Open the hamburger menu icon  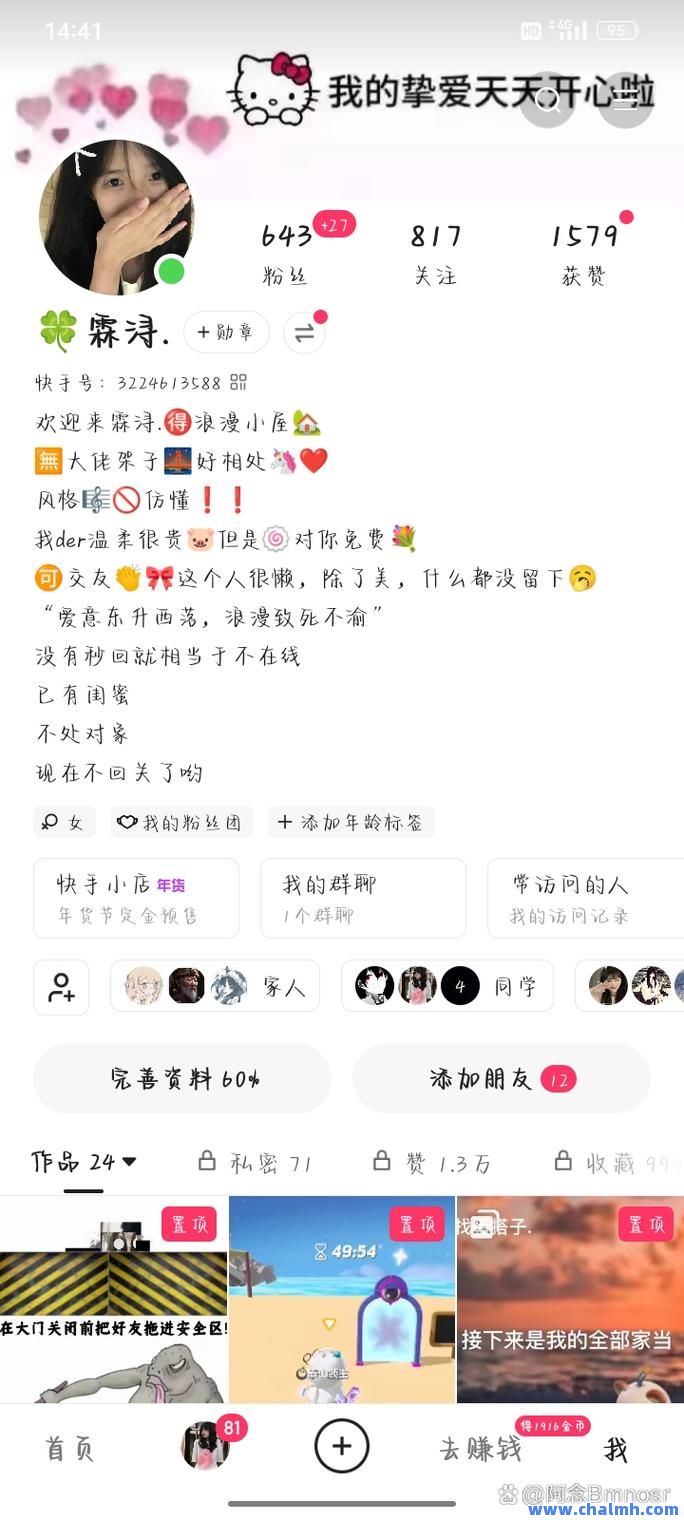625,99
